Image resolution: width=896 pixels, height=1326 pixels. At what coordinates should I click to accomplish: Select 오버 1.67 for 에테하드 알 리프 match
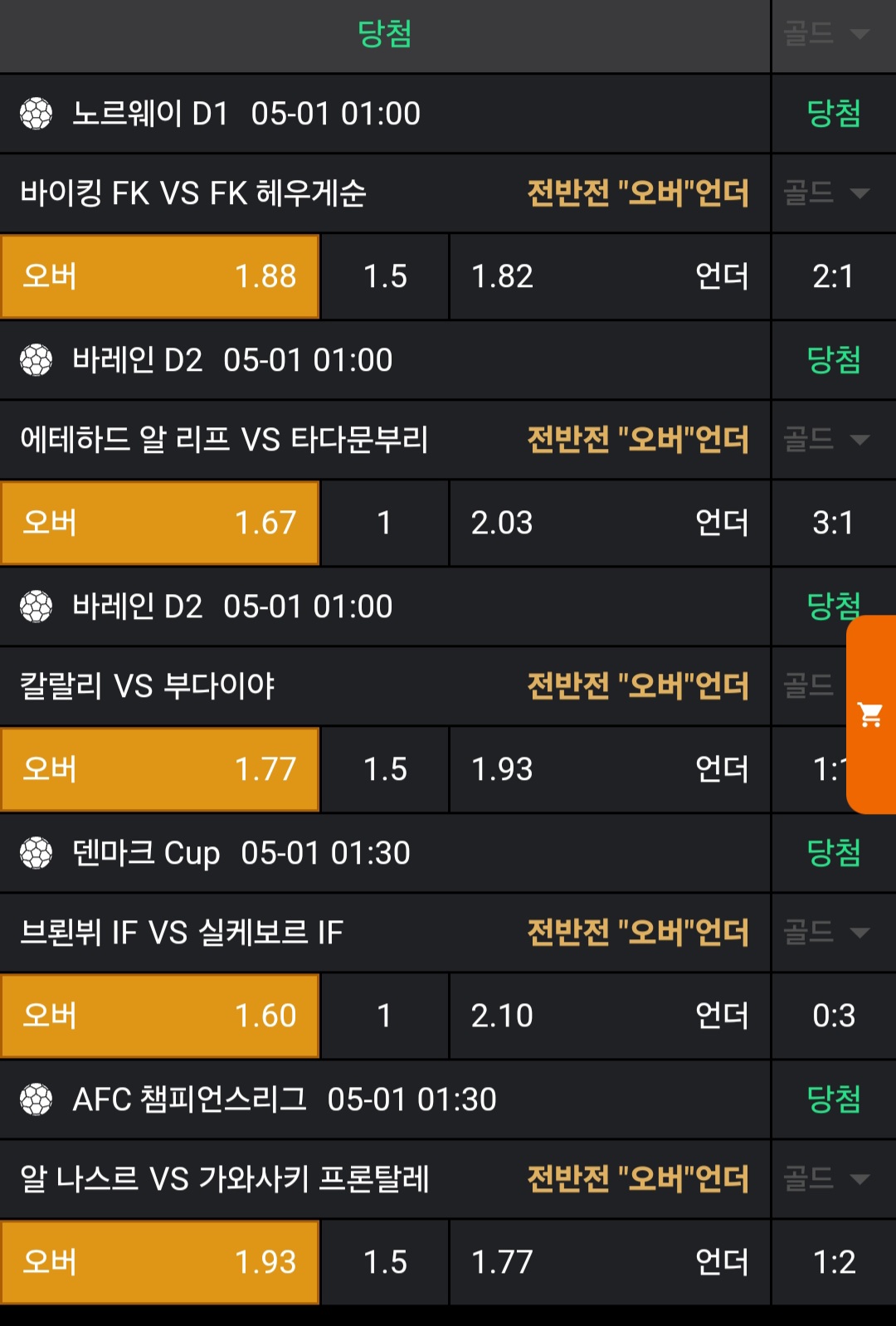pyautogui.click(x=160, y=523)
